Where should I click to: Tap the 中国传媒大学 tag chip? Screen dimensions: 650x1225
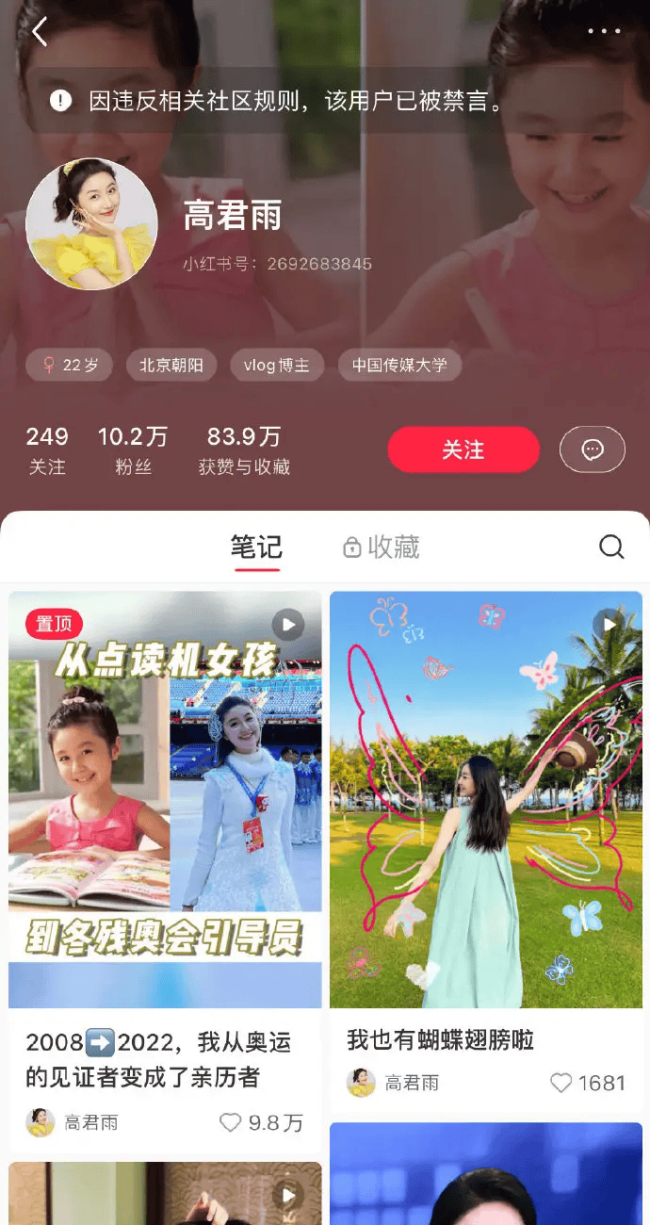[399, 365]
